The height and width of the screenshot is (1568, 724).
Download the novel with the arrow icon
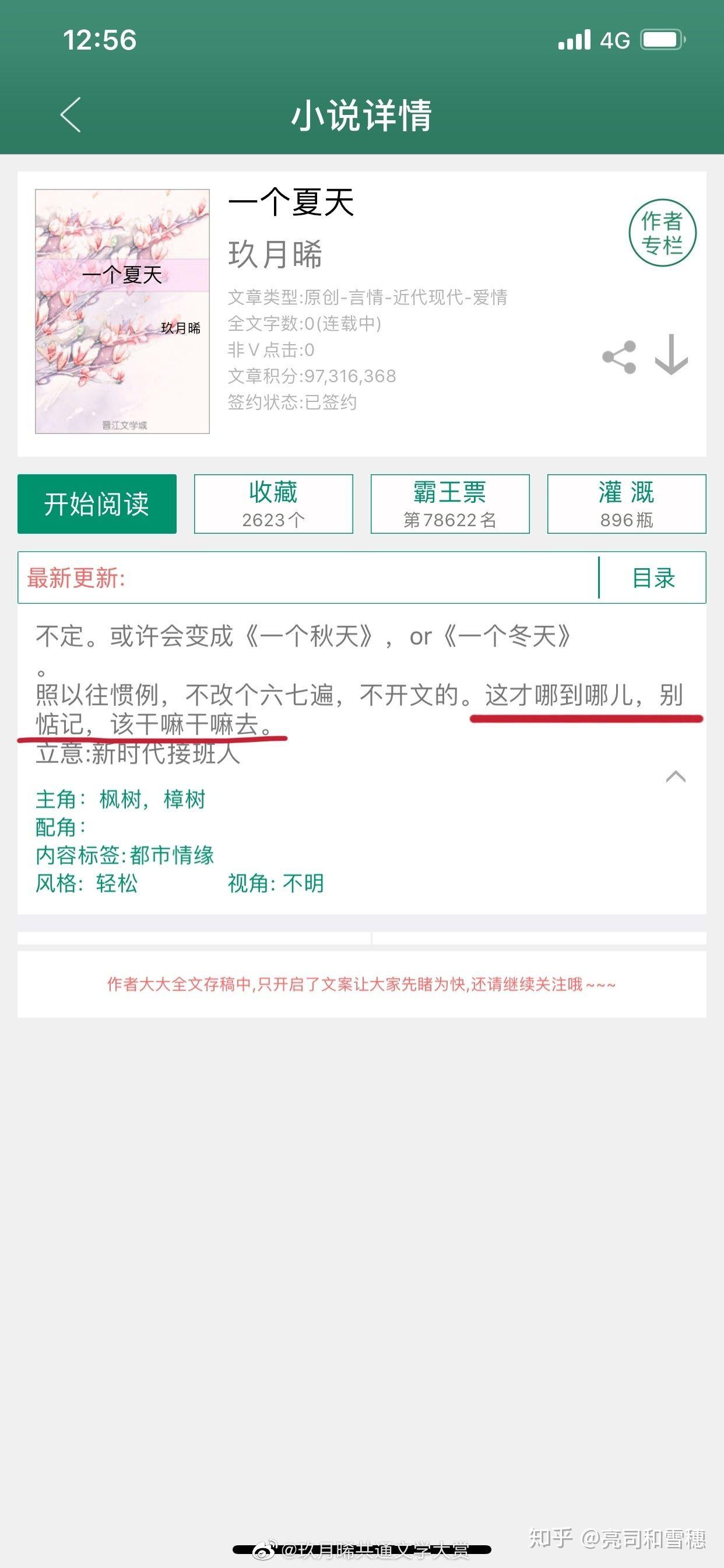coord(671,354)
